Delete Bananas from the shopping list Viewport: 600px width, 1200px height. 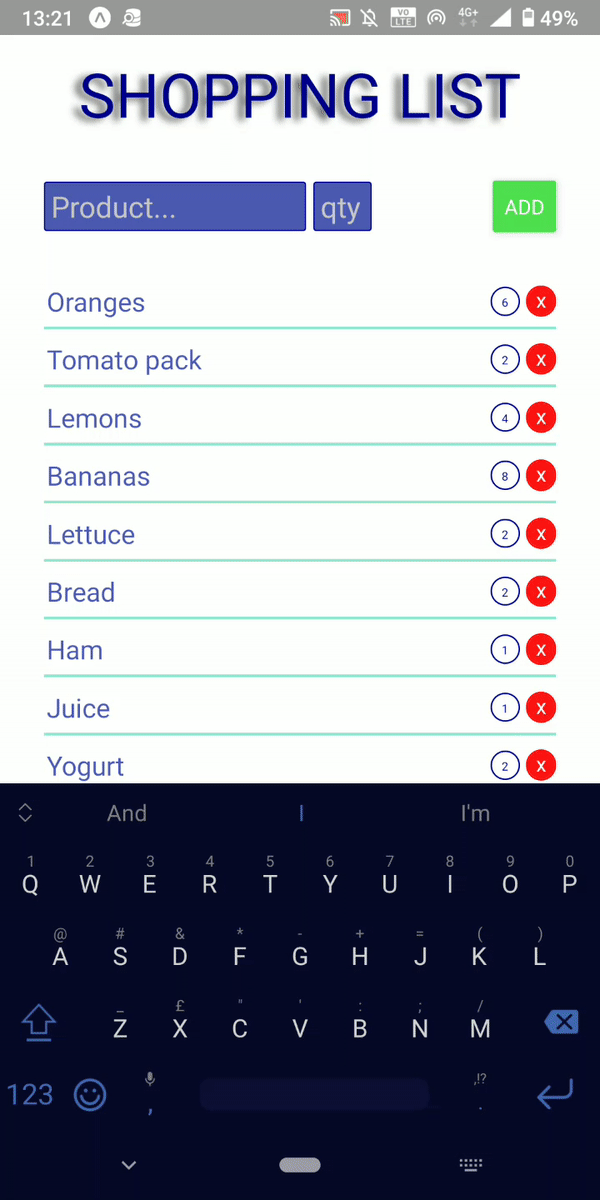[541, 476]
